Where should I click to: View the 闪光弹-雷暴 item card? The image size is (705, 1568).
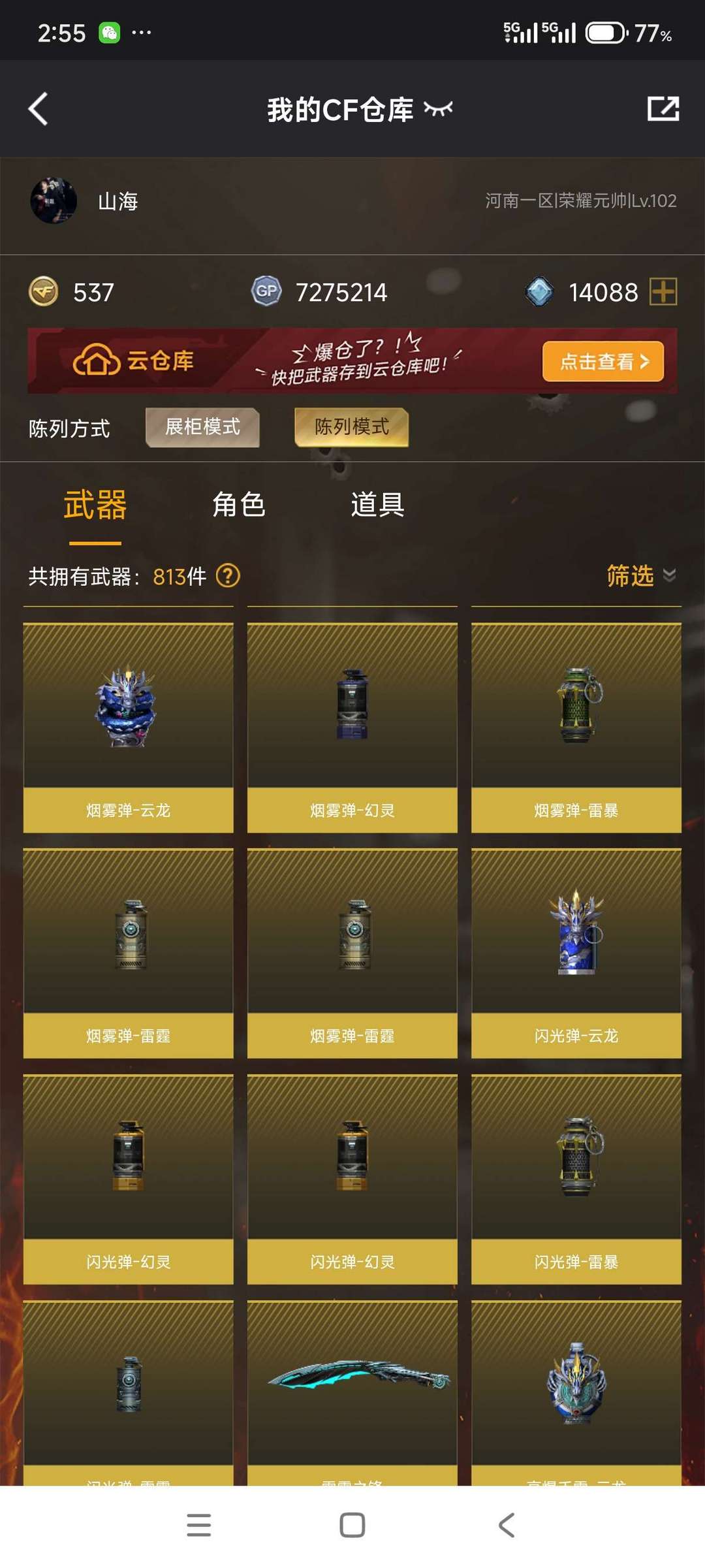(576, 1179)
